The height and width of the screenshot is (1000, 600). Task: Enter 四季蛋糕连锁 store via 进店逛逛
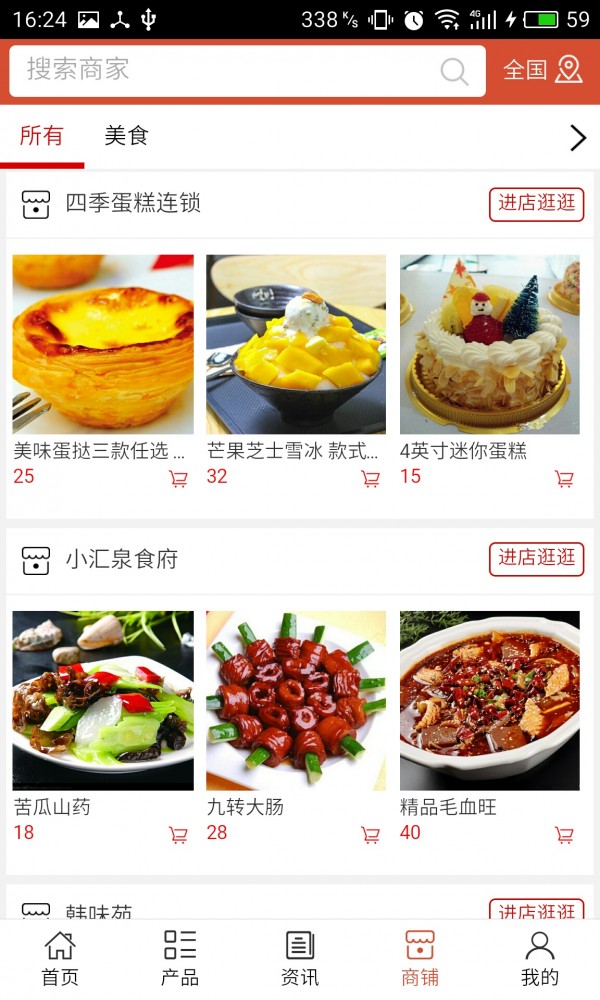(x=536, y=204)
